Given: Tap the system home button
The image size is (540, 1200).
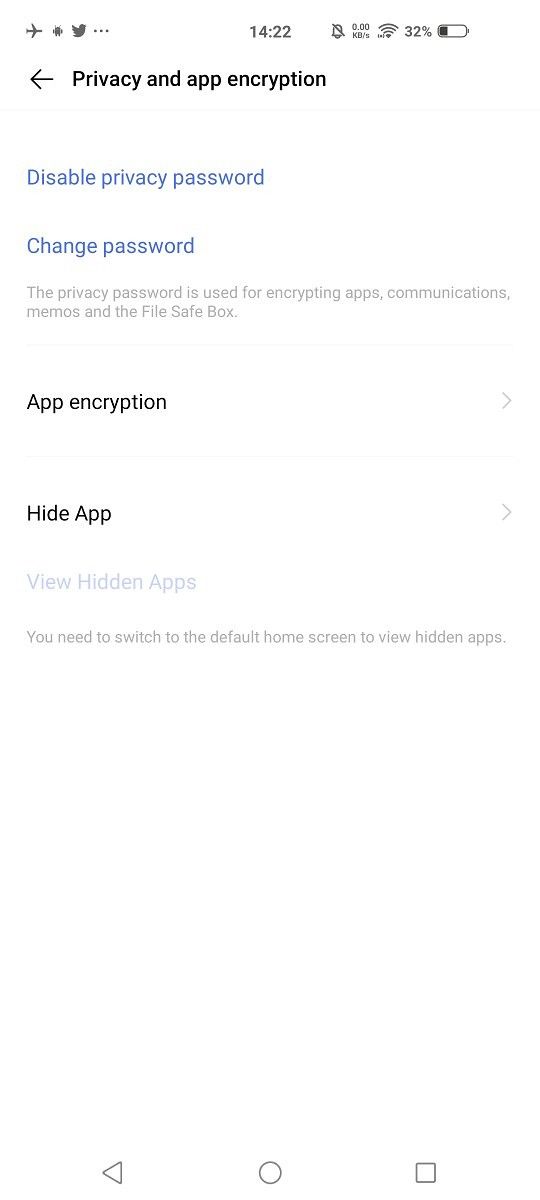Looking at the screenshot, I should [270, 1172].
